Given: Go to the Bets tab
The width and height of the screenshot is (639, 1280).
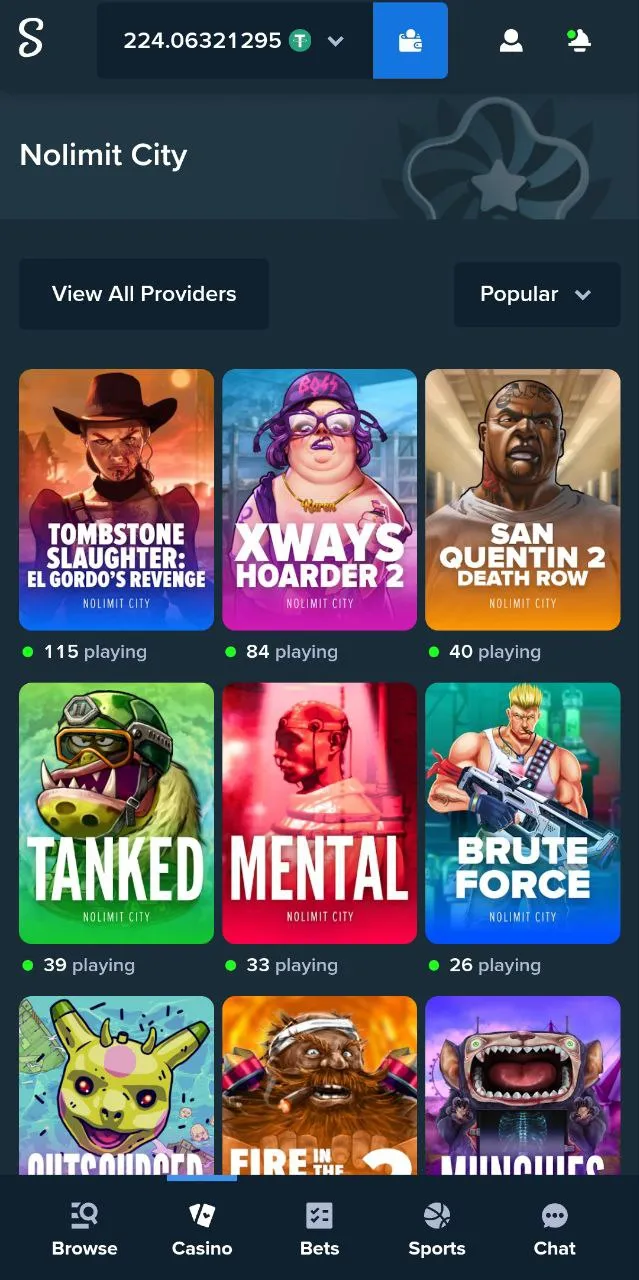Looking at the screenshot, I should tap(319, 1229).
